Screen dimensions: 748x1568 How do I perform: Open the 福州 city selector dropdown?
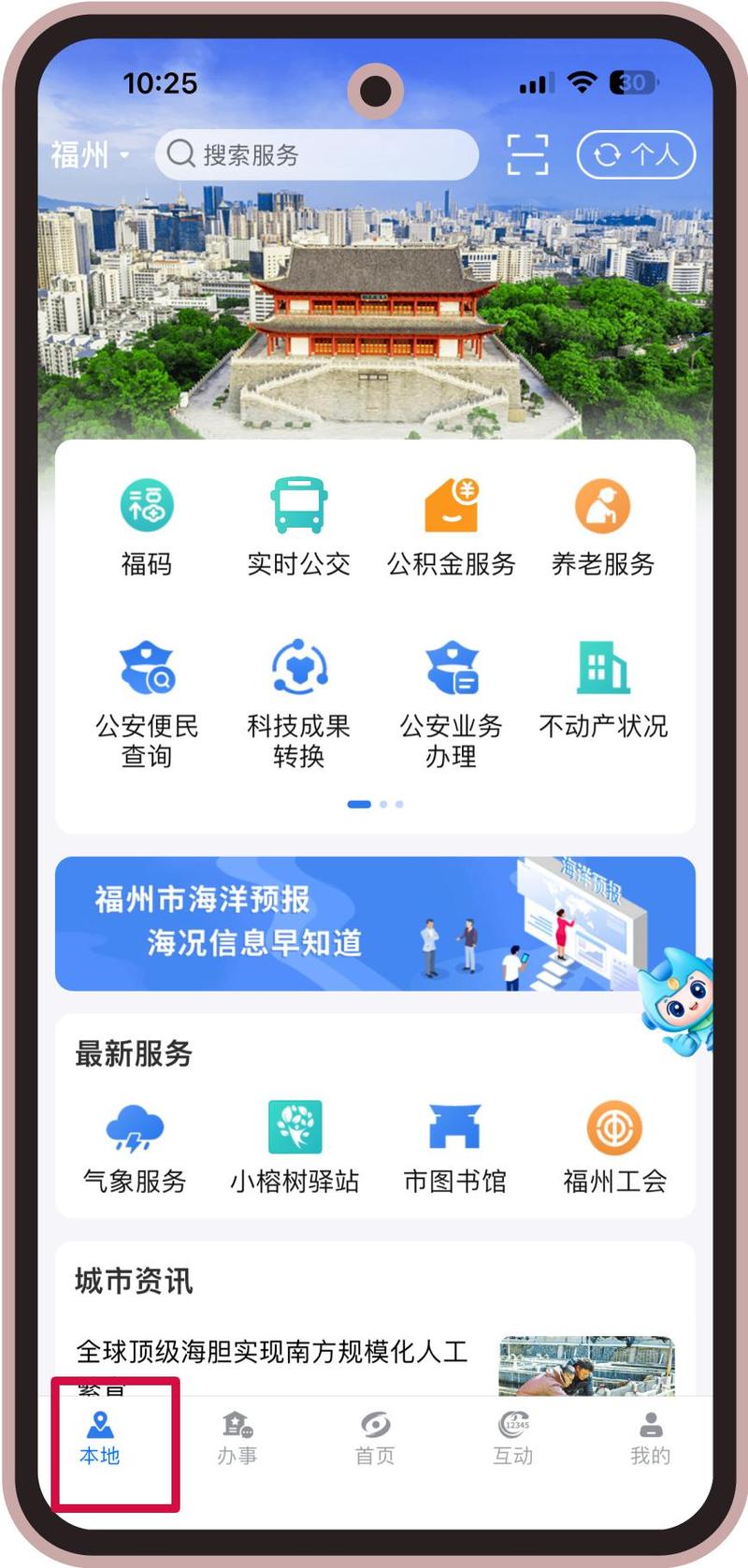(90, 154)
